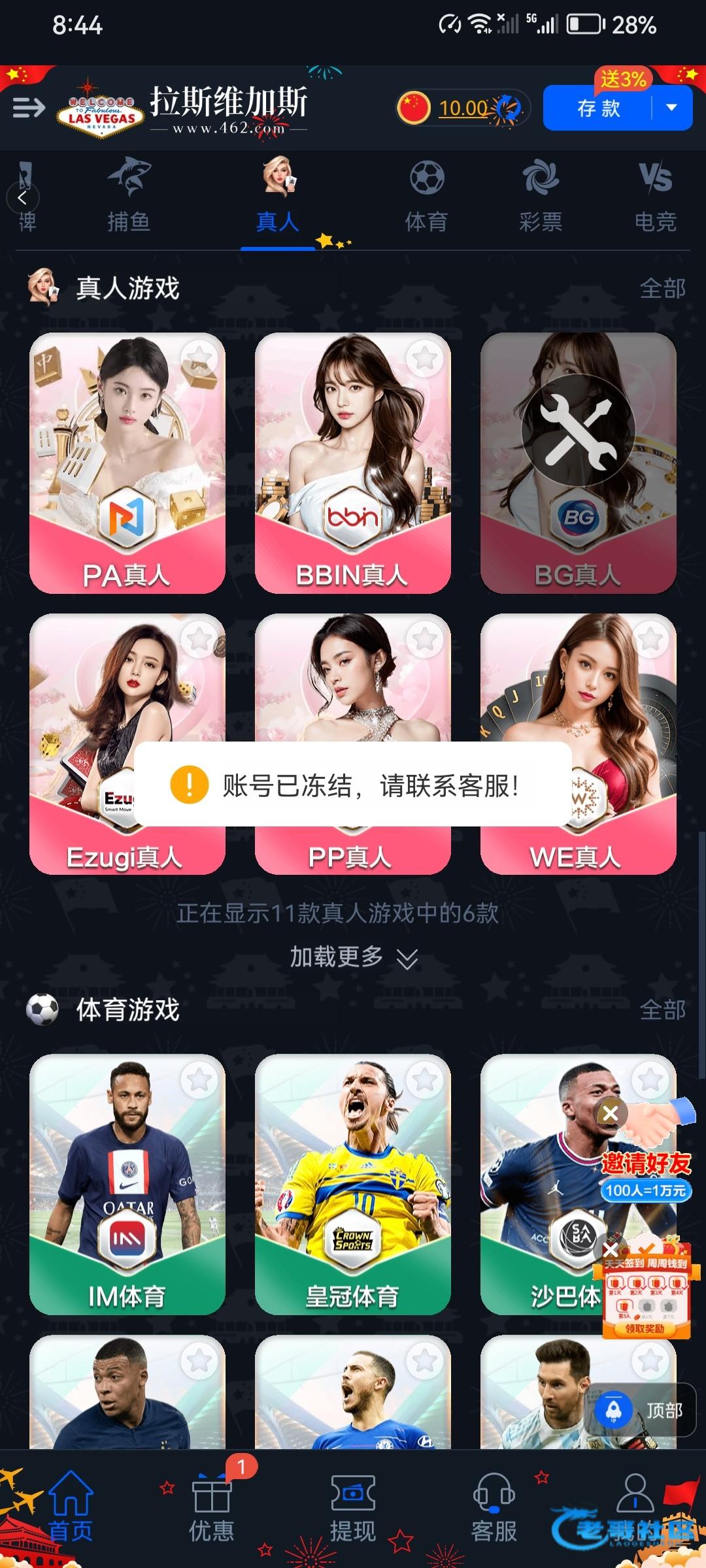Image resolution: width=706 pixels, height=1568 pixels.
Task: Expand the dropdown arrow beside 存款
Action: coord(671,108)
